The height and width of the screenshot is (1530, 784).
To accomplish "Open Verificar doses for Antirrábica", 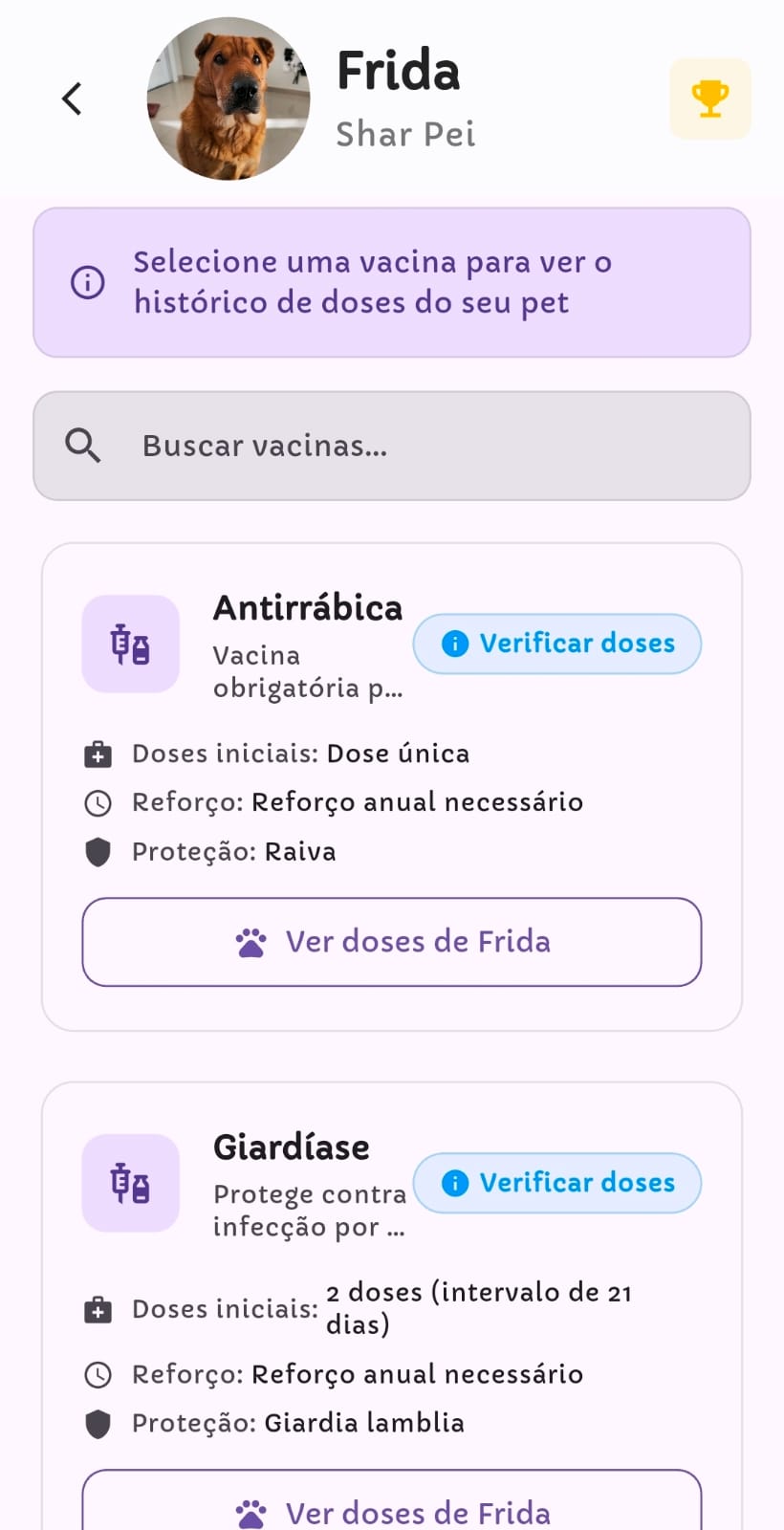I will pyautogui.click(x=556, y=644).
